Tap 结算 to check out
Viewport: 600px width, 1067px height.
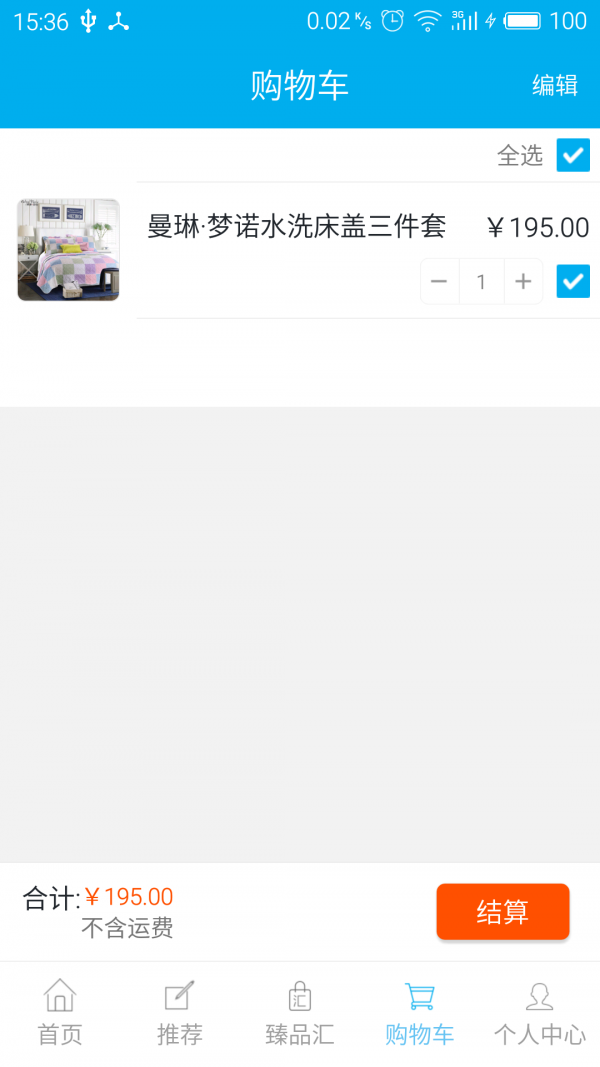point(502,912)
